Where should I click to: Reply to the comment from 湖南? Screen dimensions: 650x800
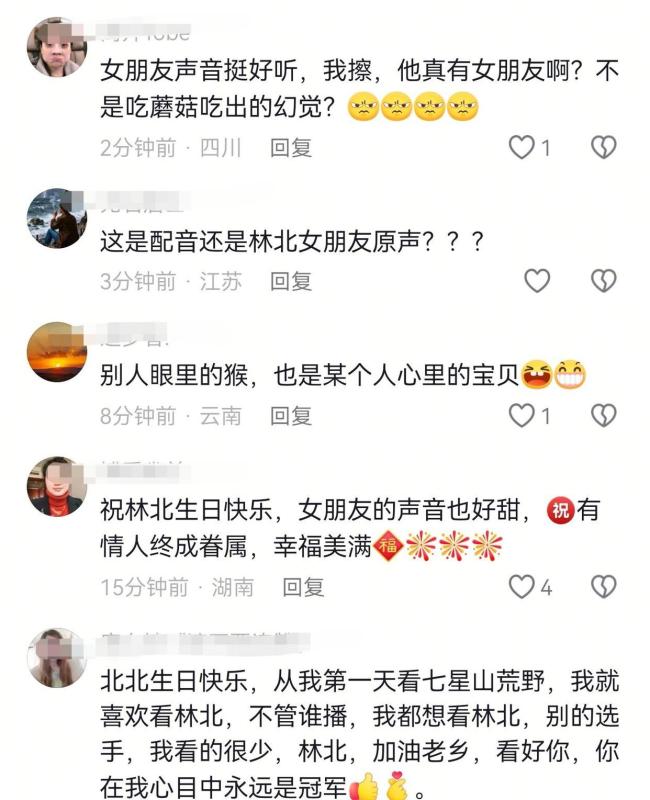(303, 587)
